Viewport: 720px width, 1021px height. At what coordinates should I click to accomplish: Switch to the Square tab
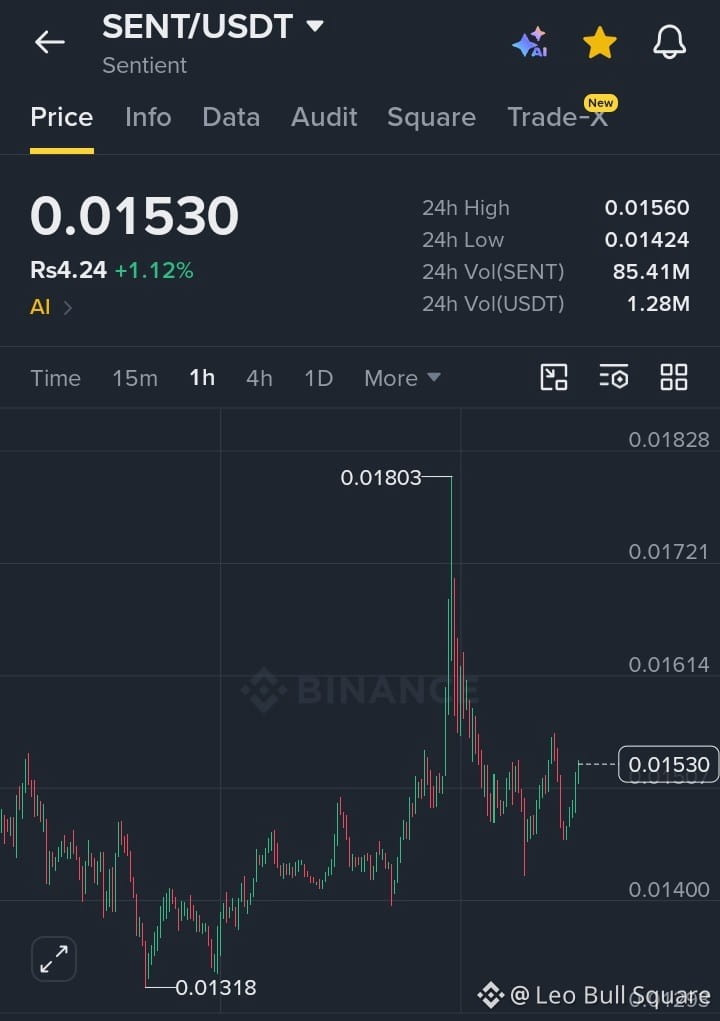click(x=432, y=117)
